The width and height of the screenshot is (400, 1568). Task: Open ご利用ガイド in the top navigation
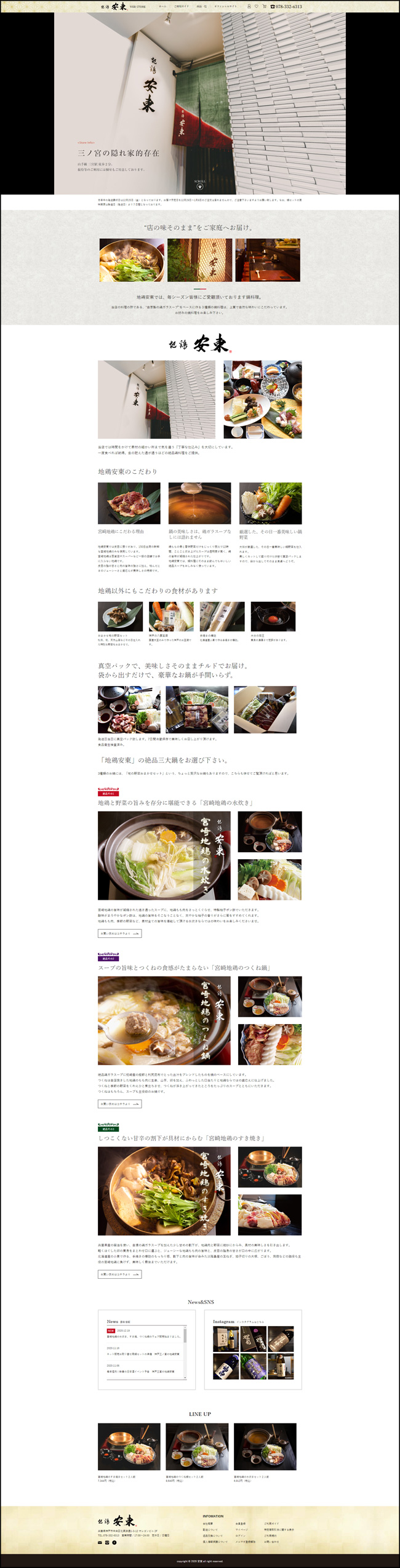coord(182,6)
